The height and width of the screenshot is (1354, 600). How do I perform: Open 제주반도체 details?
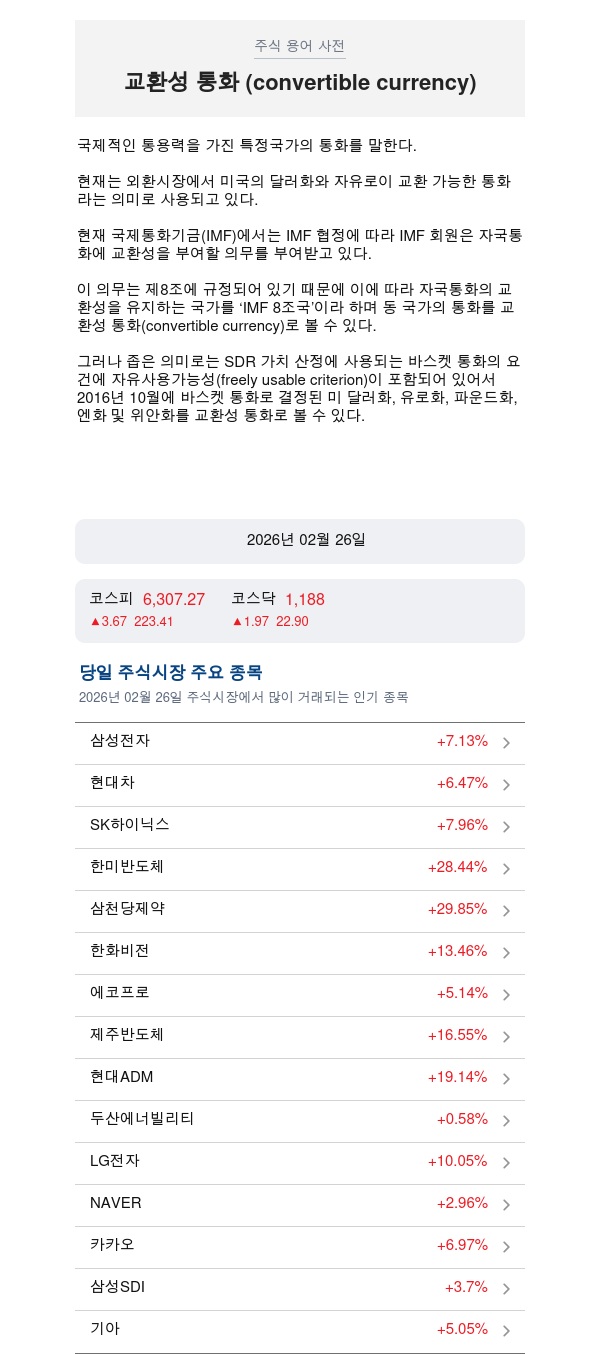tap(299, 1036)
